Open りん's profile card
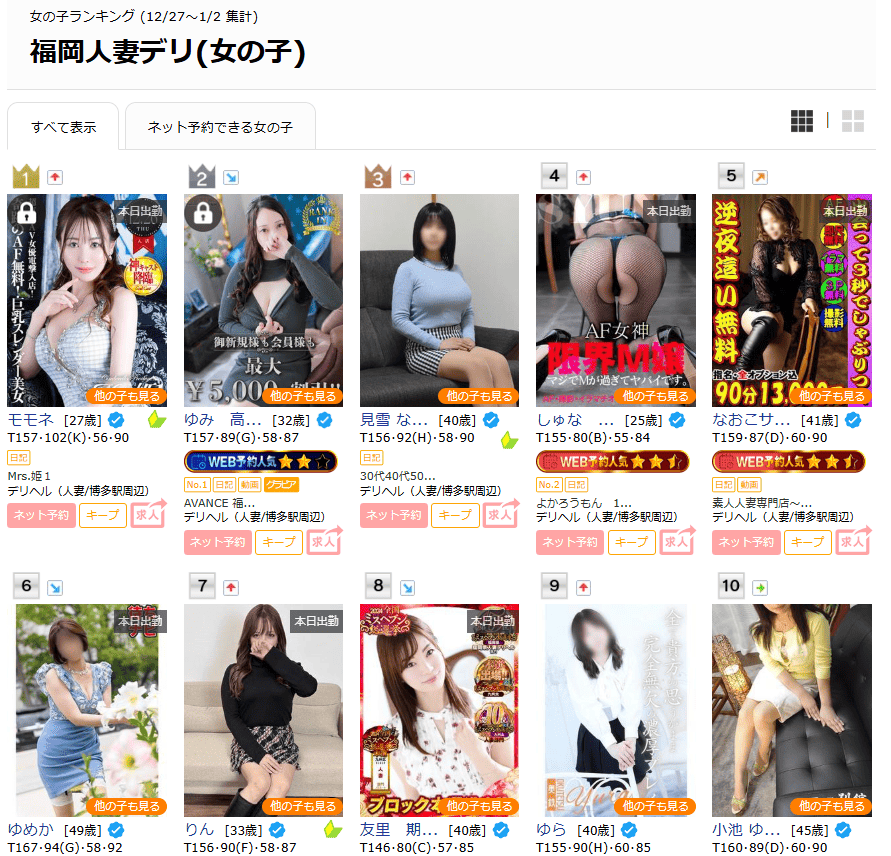891x856 pixels. click(263, 710)
